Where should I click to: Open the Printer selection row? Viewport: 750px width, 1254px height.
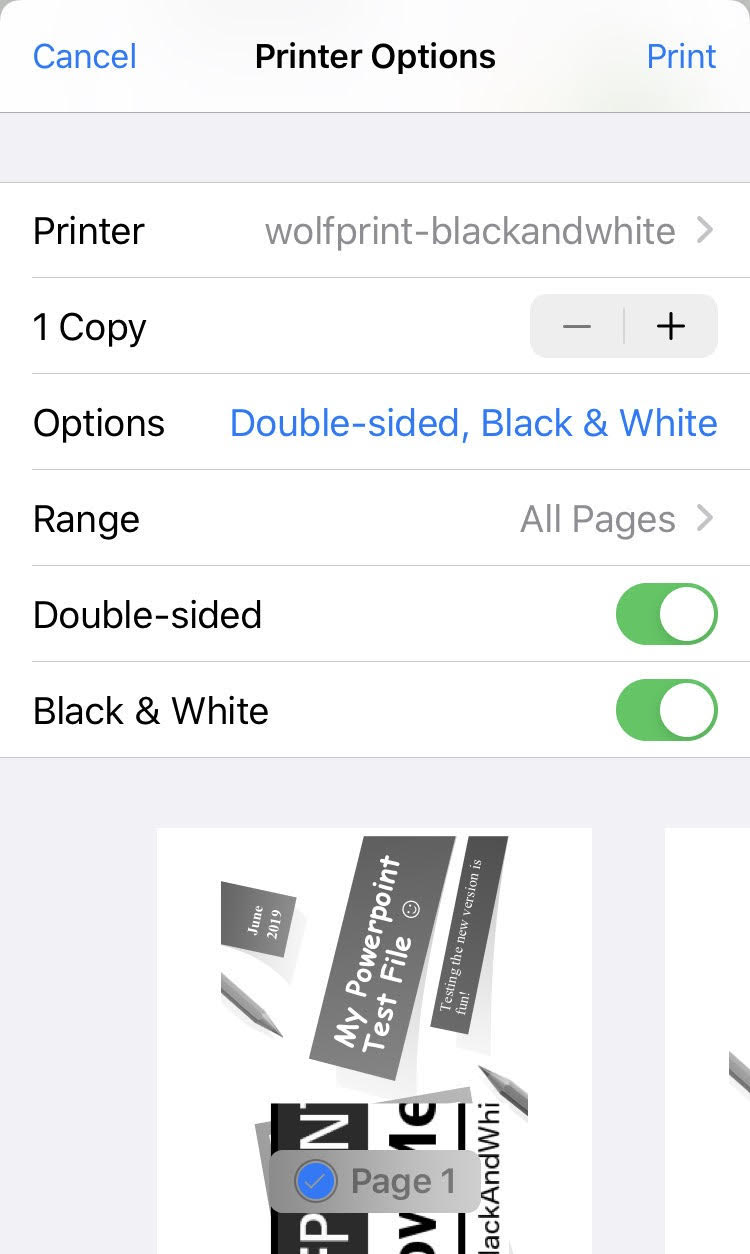[x=390, y=231]
